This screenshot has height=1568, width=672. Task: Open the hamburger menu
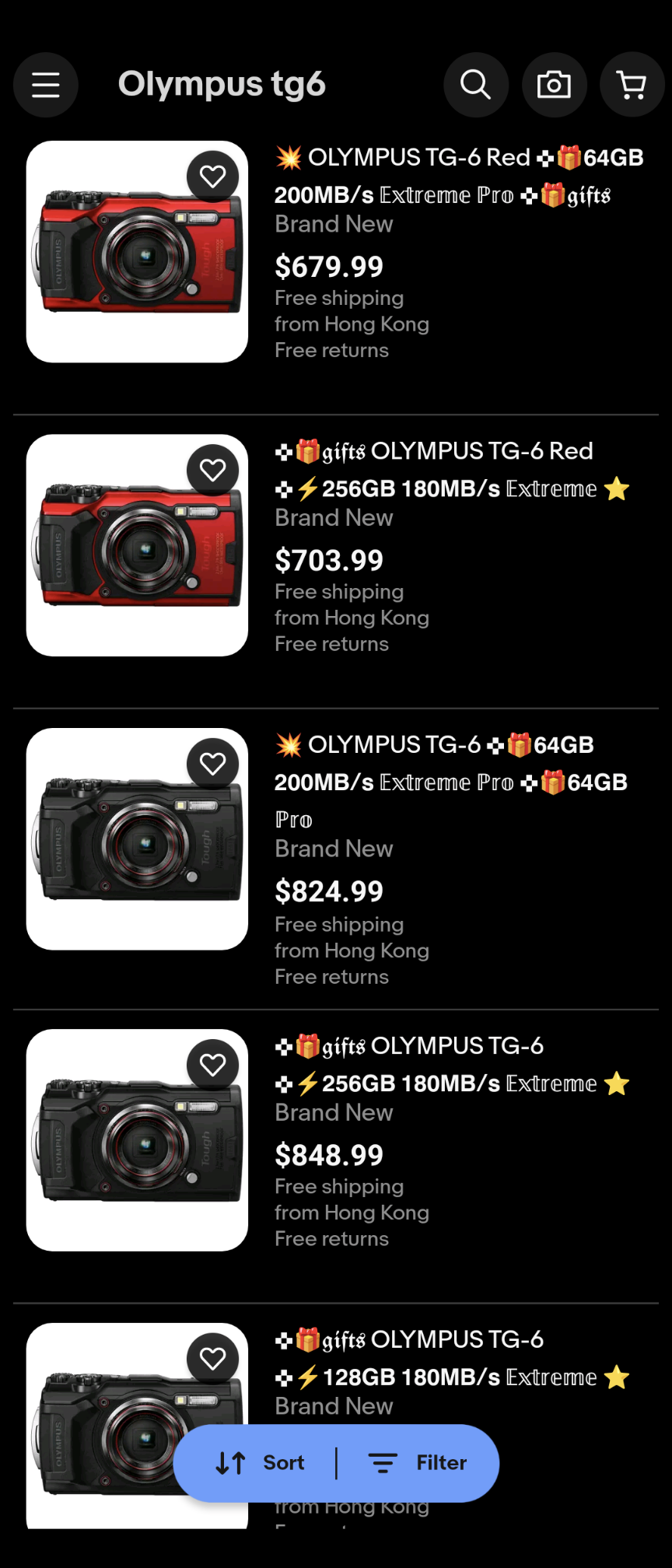[x=46, y=85]
